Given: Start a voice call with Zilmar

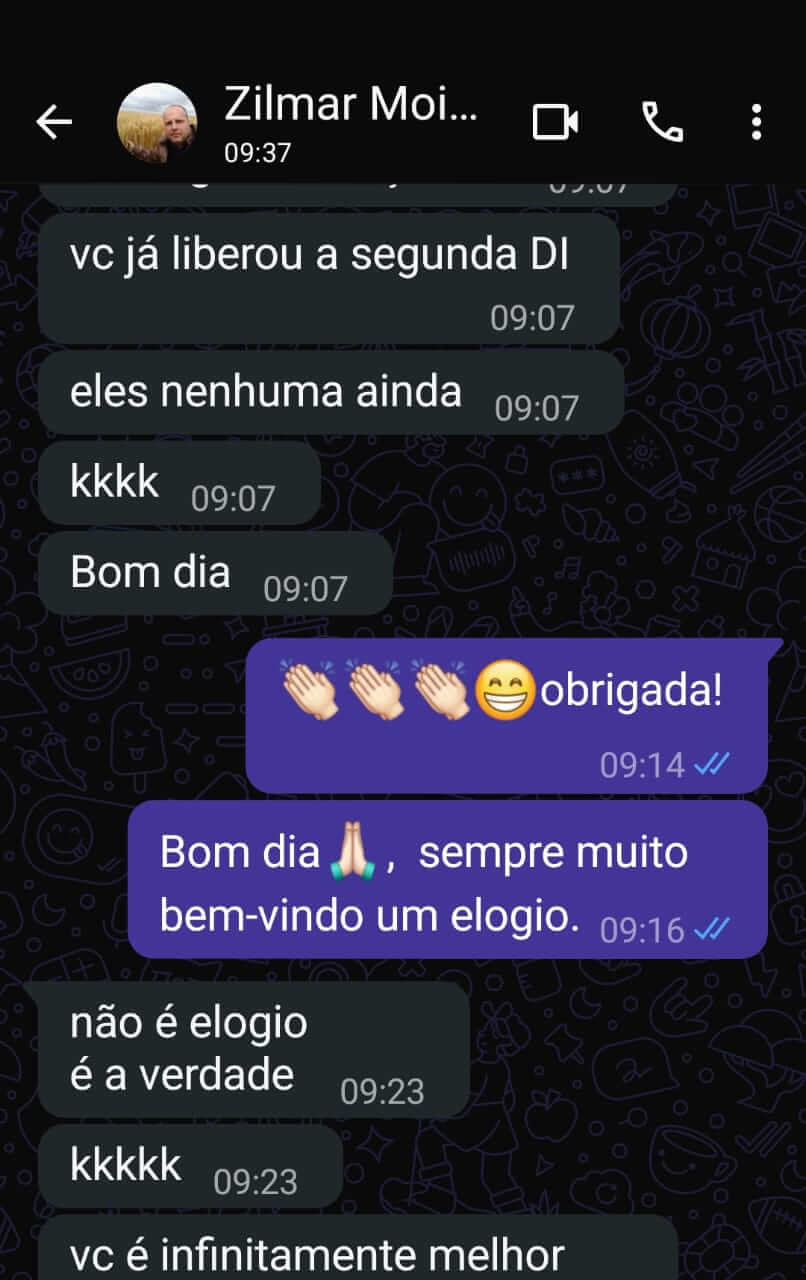Looking at the screenshot, I should (662, 122).
